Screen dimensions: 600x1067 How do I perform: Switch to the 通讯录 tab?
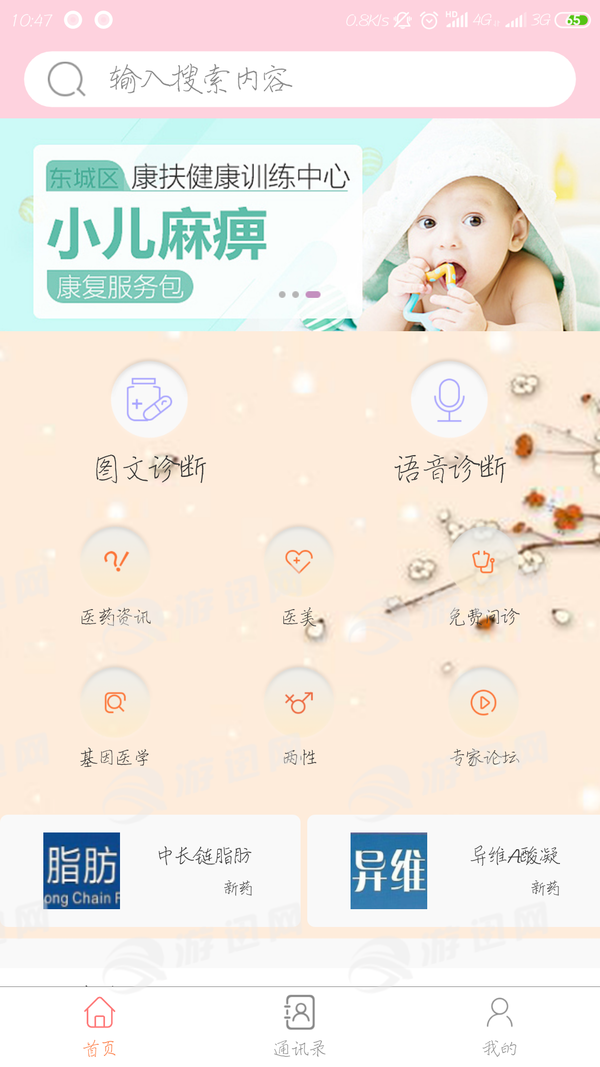click(x=300, y=1026)
